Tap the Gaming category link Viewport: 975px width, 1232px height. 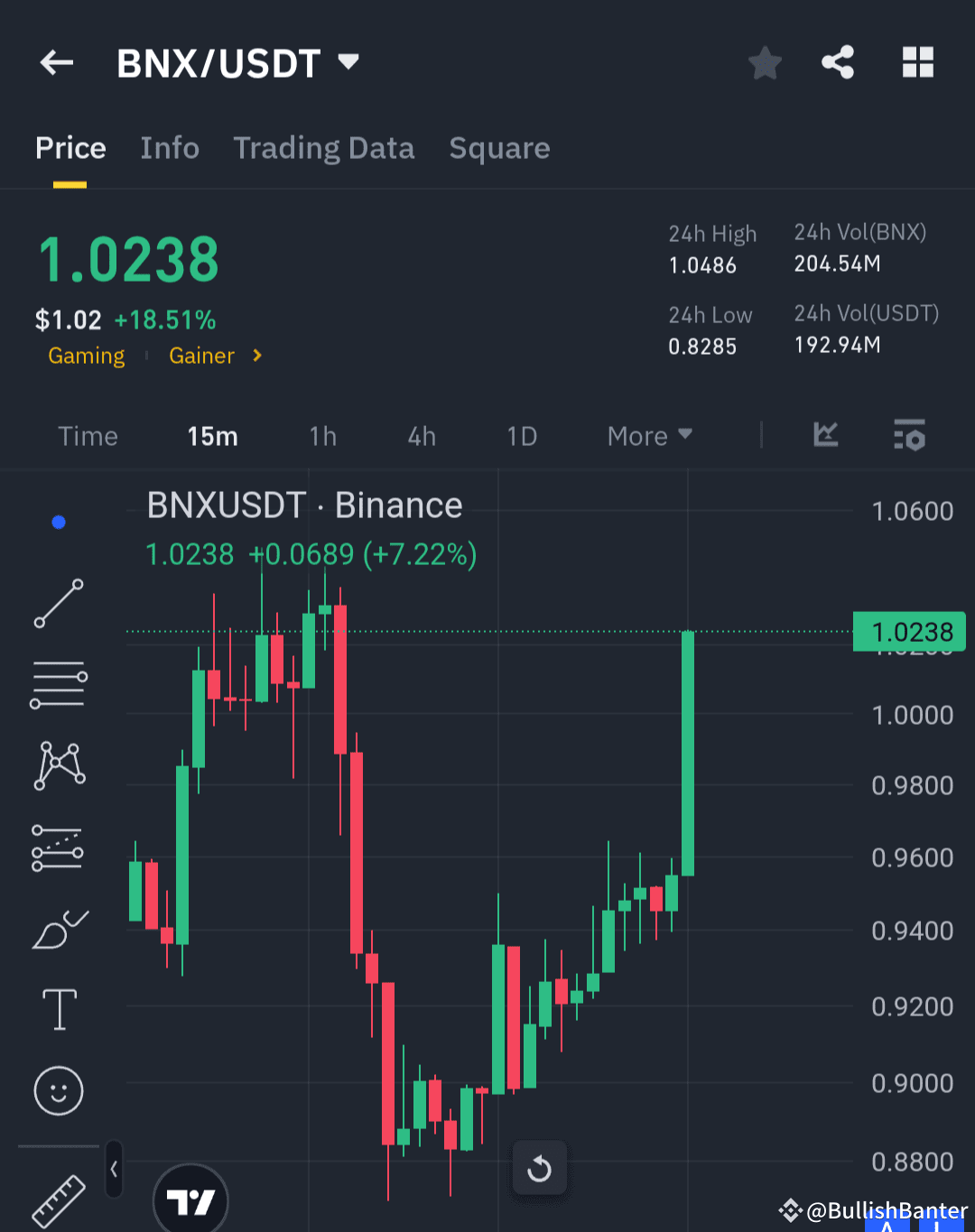(86, 356)
